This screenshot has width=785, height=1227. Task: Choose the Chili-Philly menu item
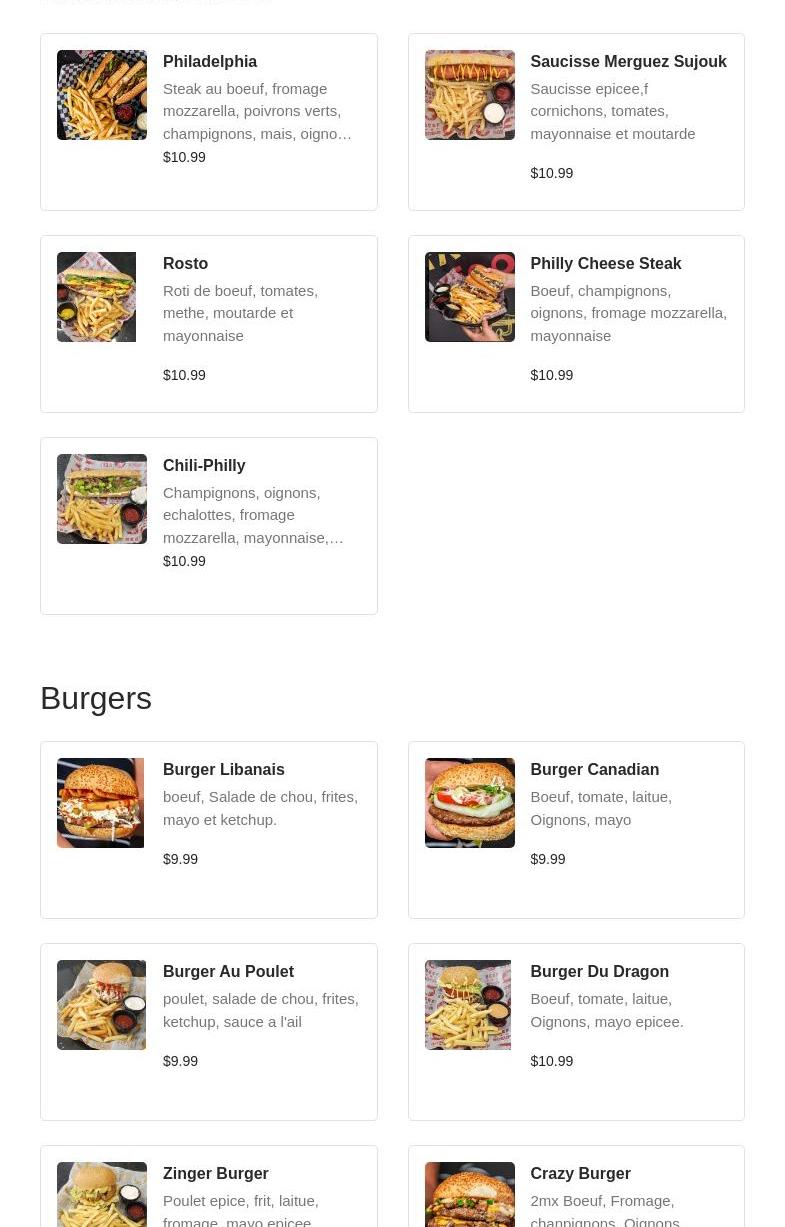pyautogui.click(x=209, y=526)
